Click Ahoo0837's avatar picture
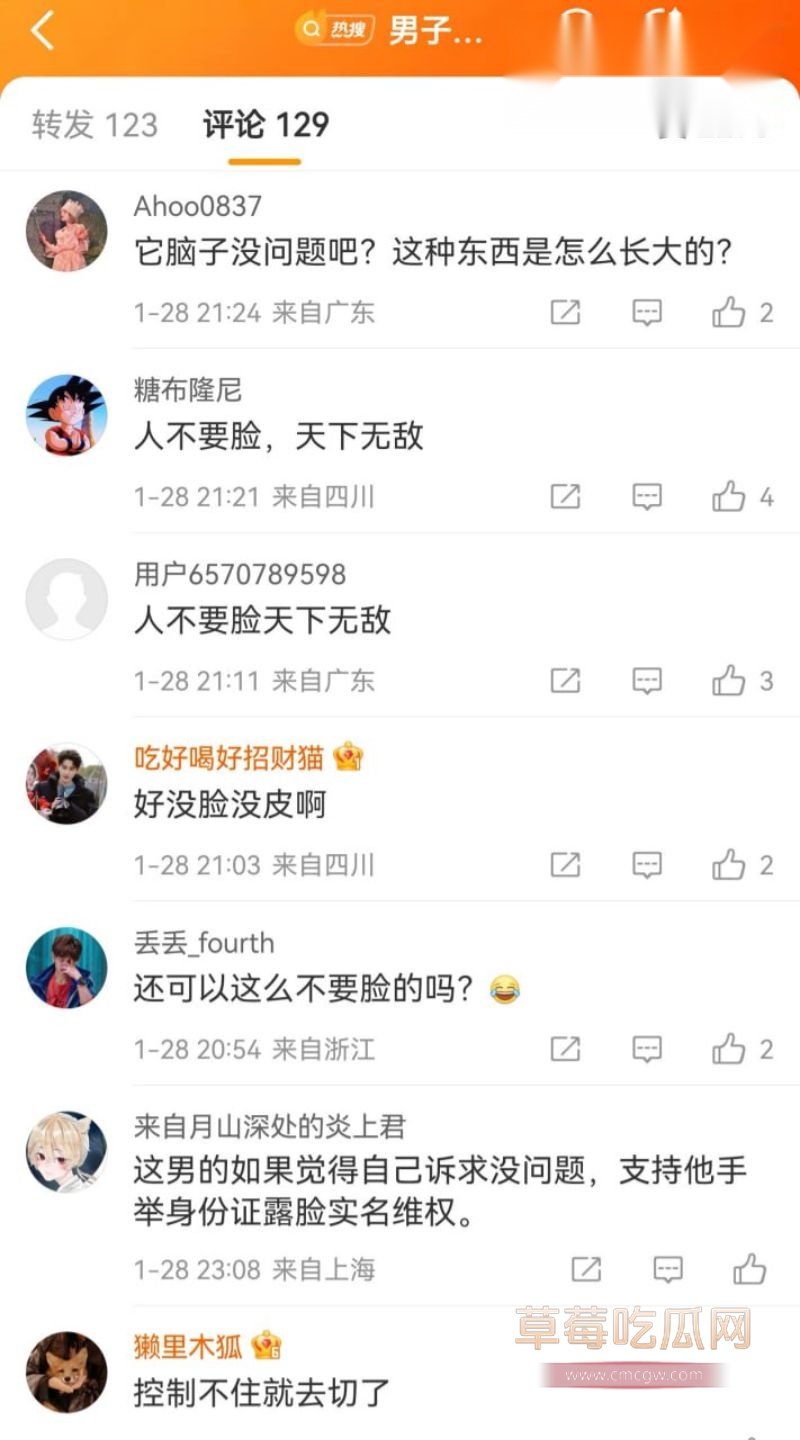The width and height of the screenshot is (800, 1440). tap(66, 231)
